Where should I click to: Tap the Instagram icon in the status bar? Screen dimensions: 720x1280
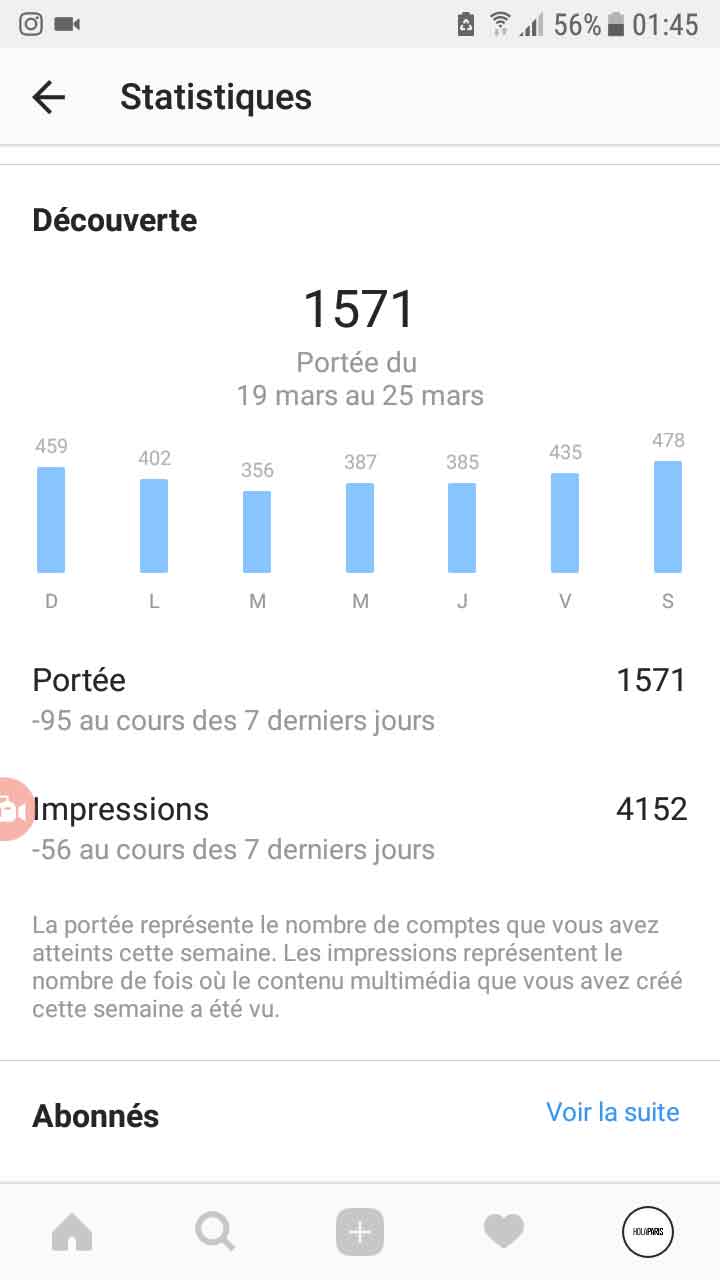pyautogui.click(x=28, y=22)
